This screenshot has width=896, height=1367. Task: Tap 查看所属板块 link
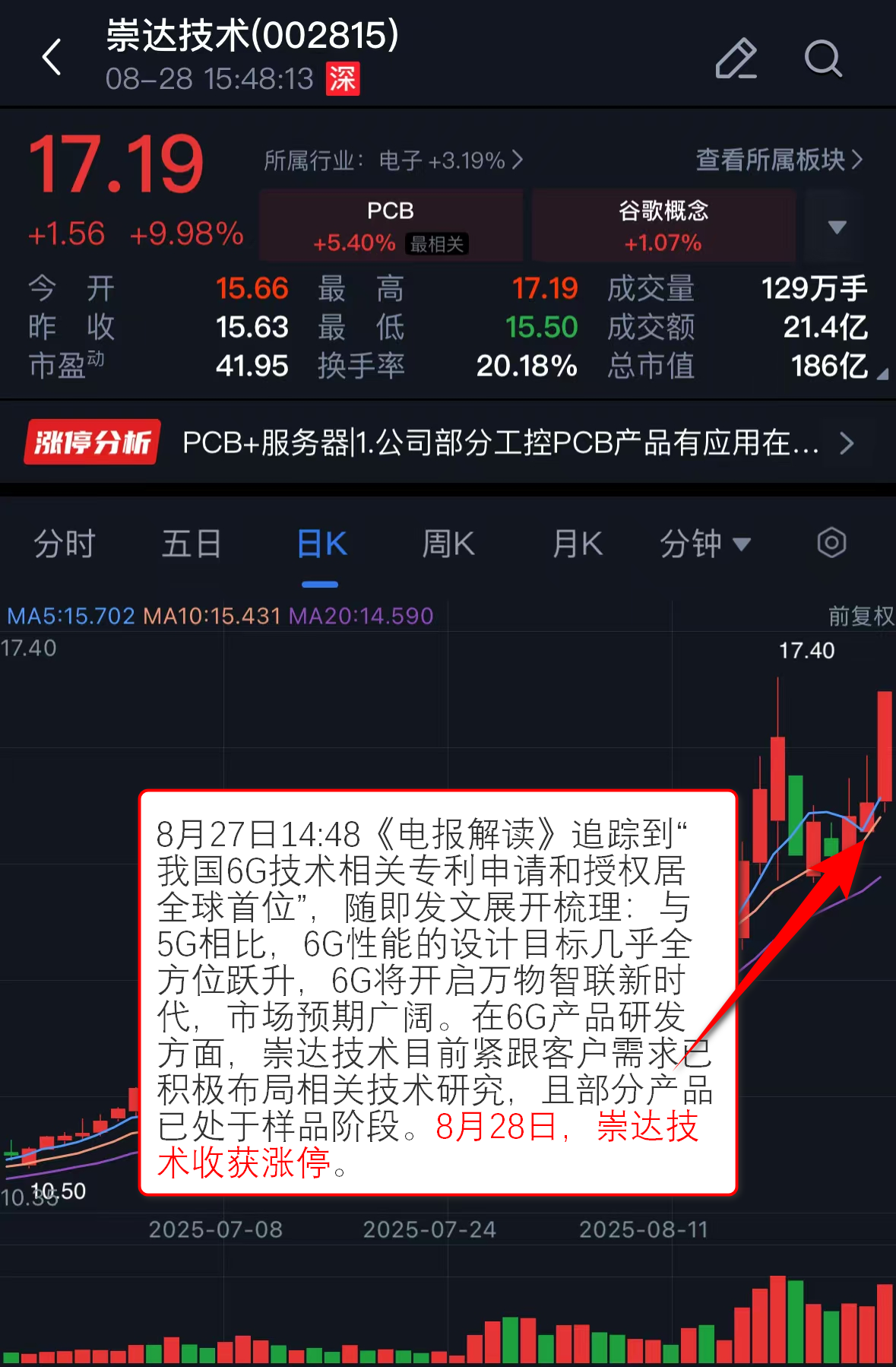coord(779,160)
